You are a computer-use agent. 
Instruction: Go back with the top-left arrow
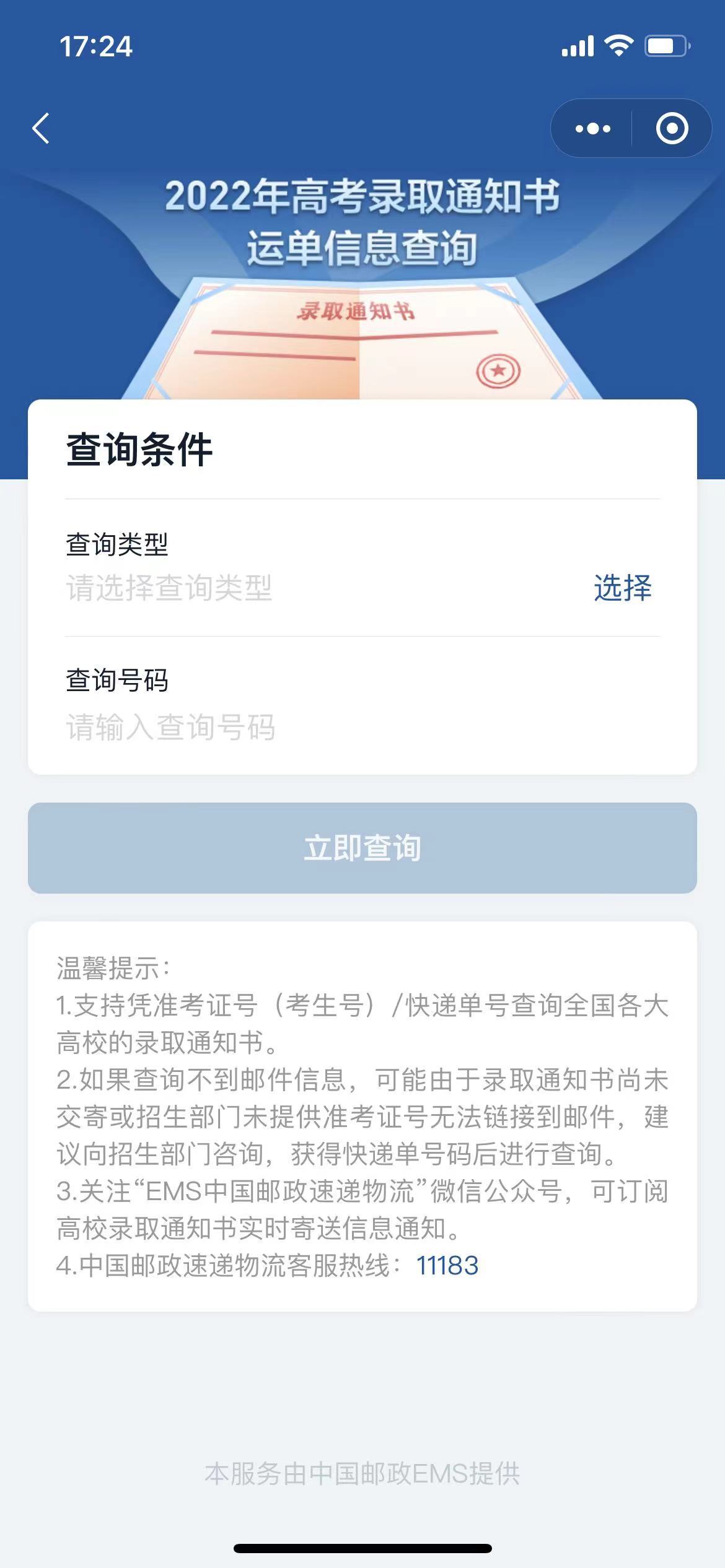[41, 129]
